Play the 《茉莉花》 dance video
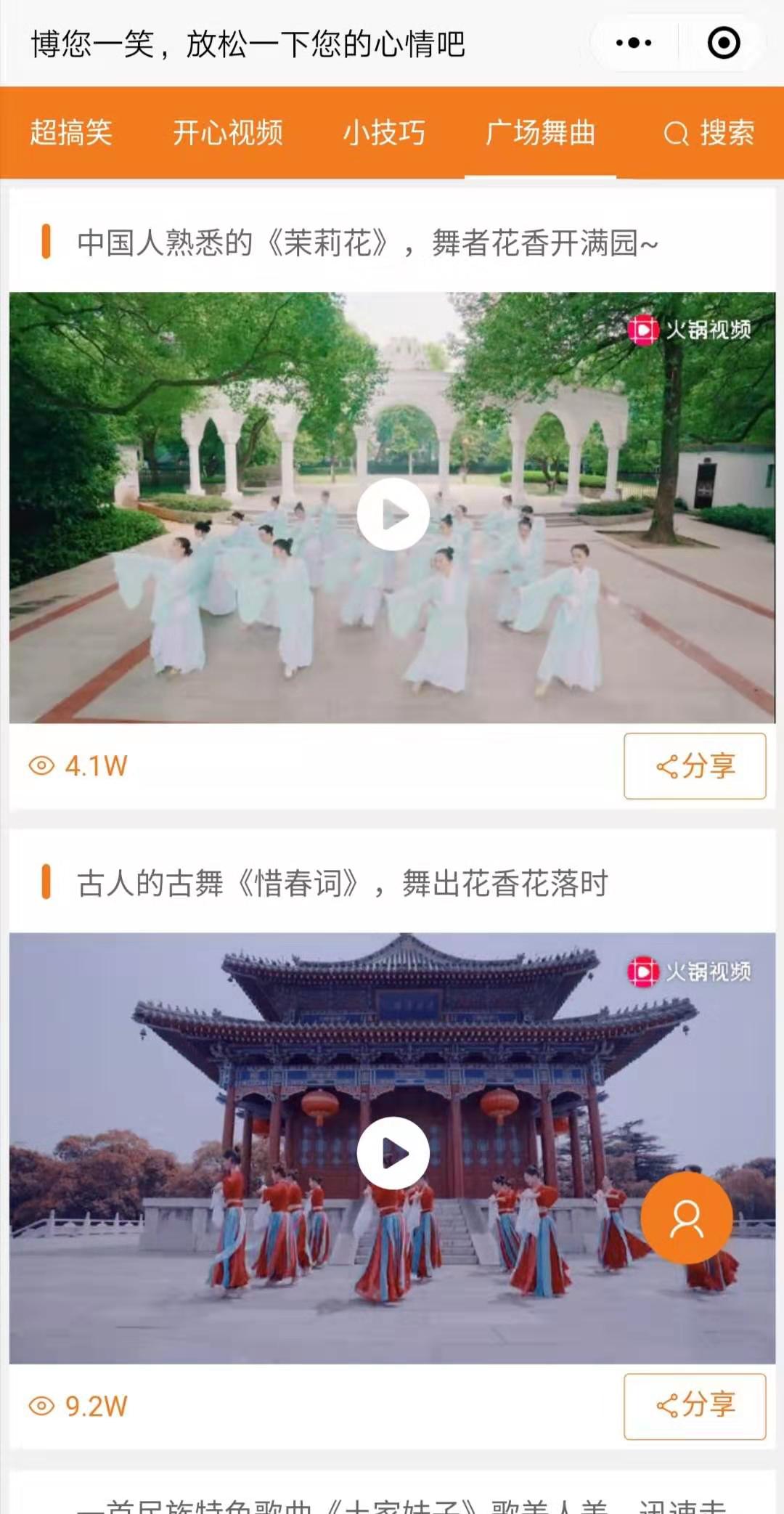The width and height of the screenshot is (784, 1514). coord(393,514)
